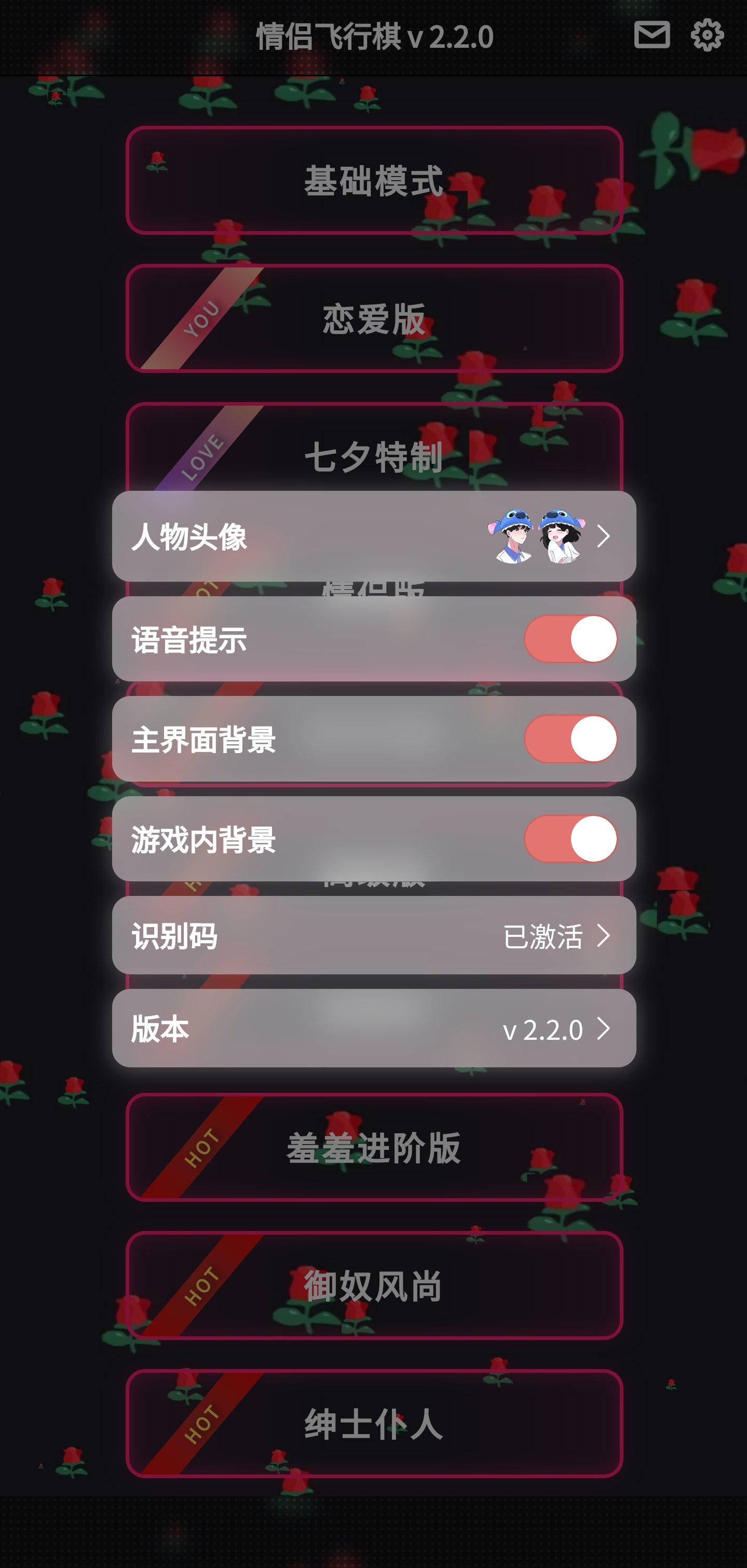This screenshot has height=1568, width=747.
Task: Tap the settings gear icon
Action: [707, 35]
